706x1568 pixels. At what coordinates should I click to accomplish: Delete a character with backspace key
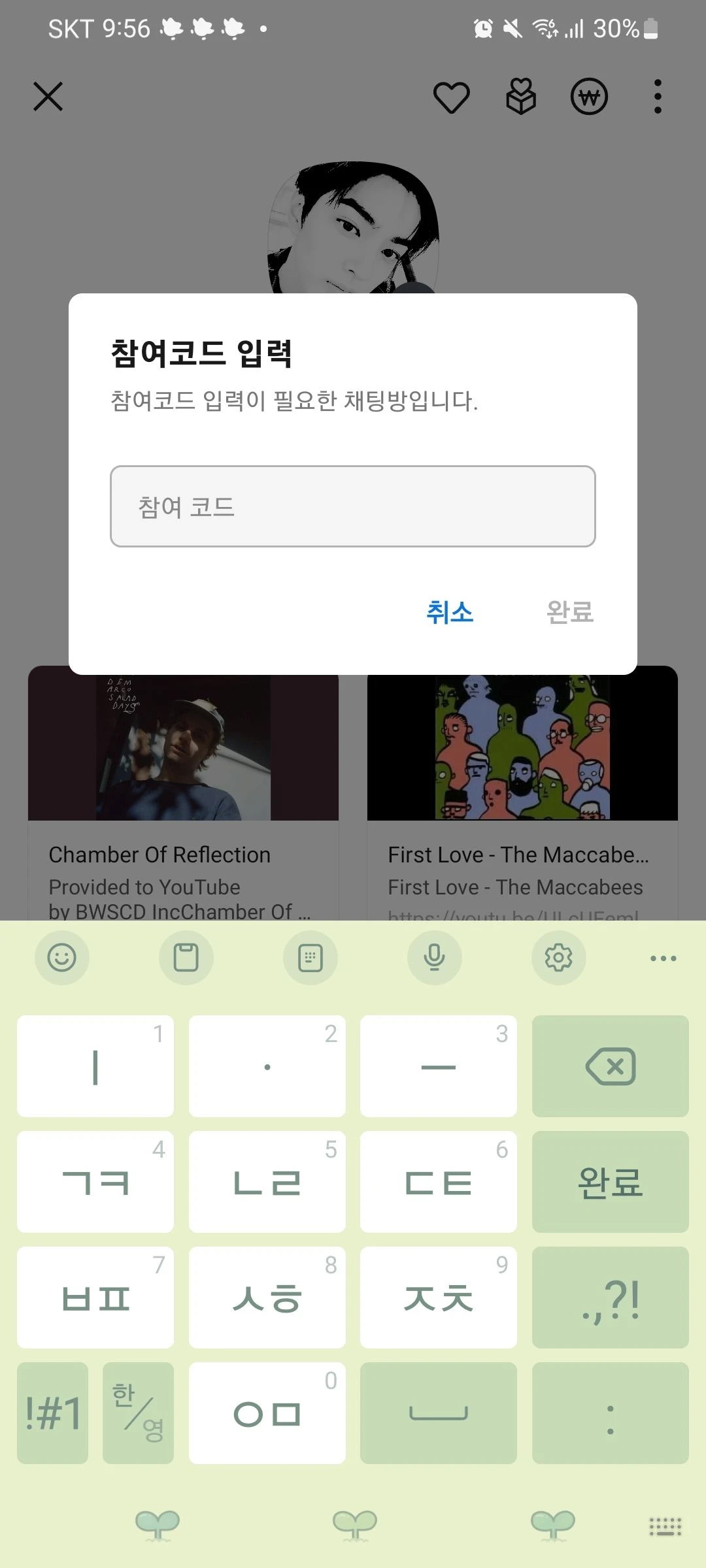coord(610,1066)
